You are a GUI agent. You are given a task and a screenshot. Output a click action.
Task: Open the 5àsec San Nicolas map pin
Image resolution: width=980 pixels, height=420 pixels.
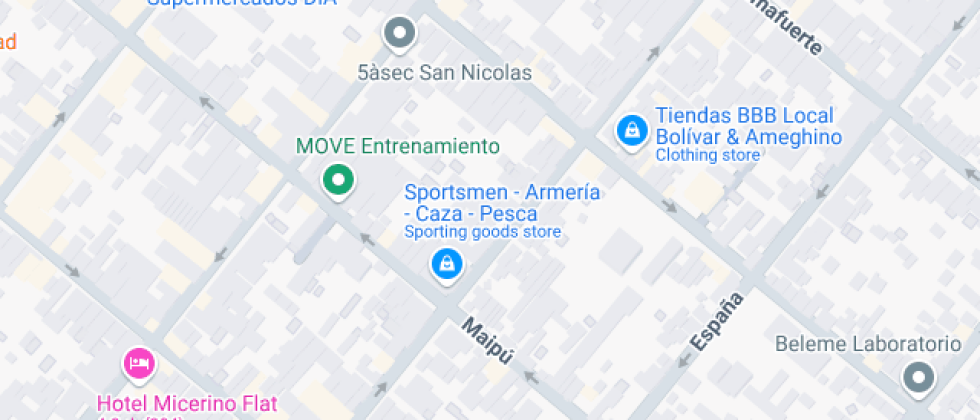click(x=400, y=34)
